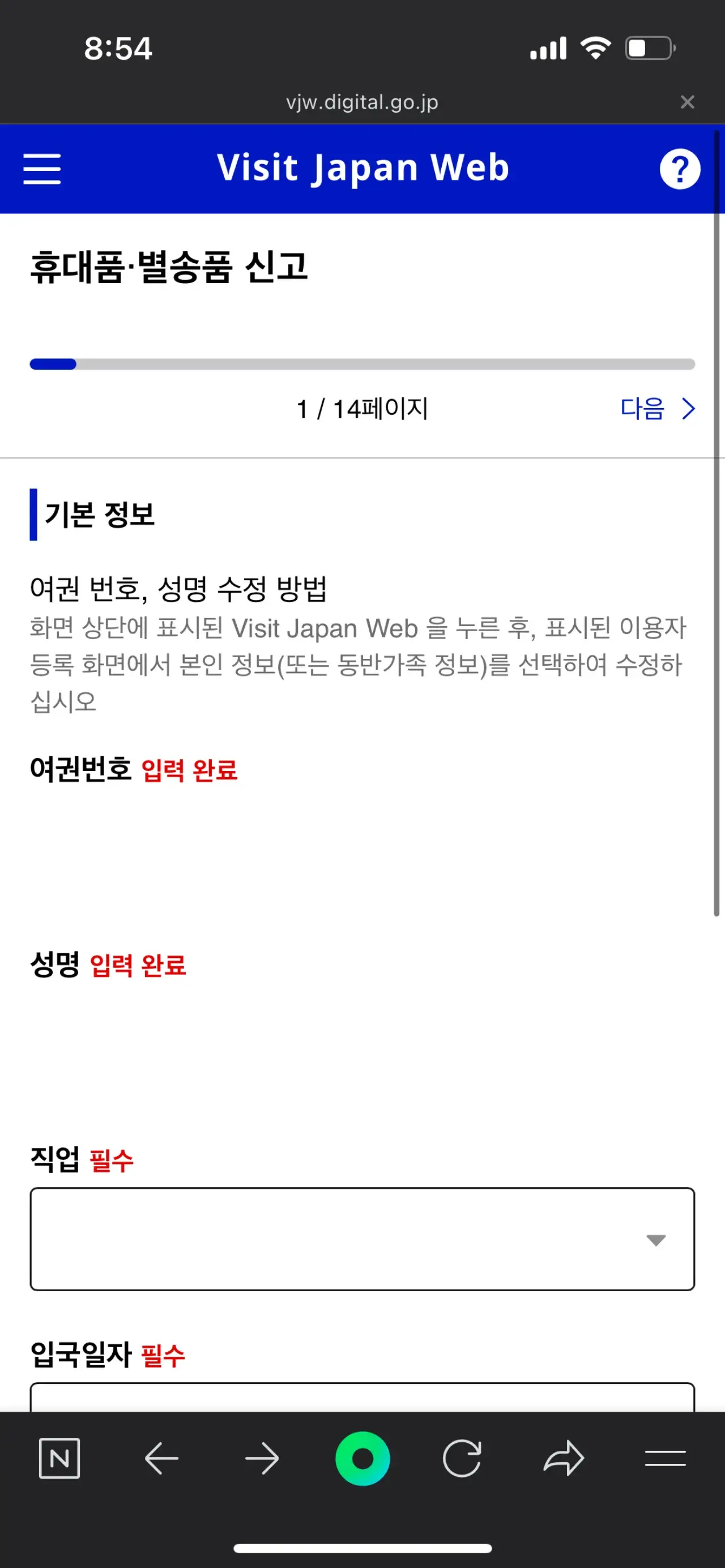Go back in the browser toolbar
The height and width of the screenshot is (1568, 725).
click(x=161, y=1458)
